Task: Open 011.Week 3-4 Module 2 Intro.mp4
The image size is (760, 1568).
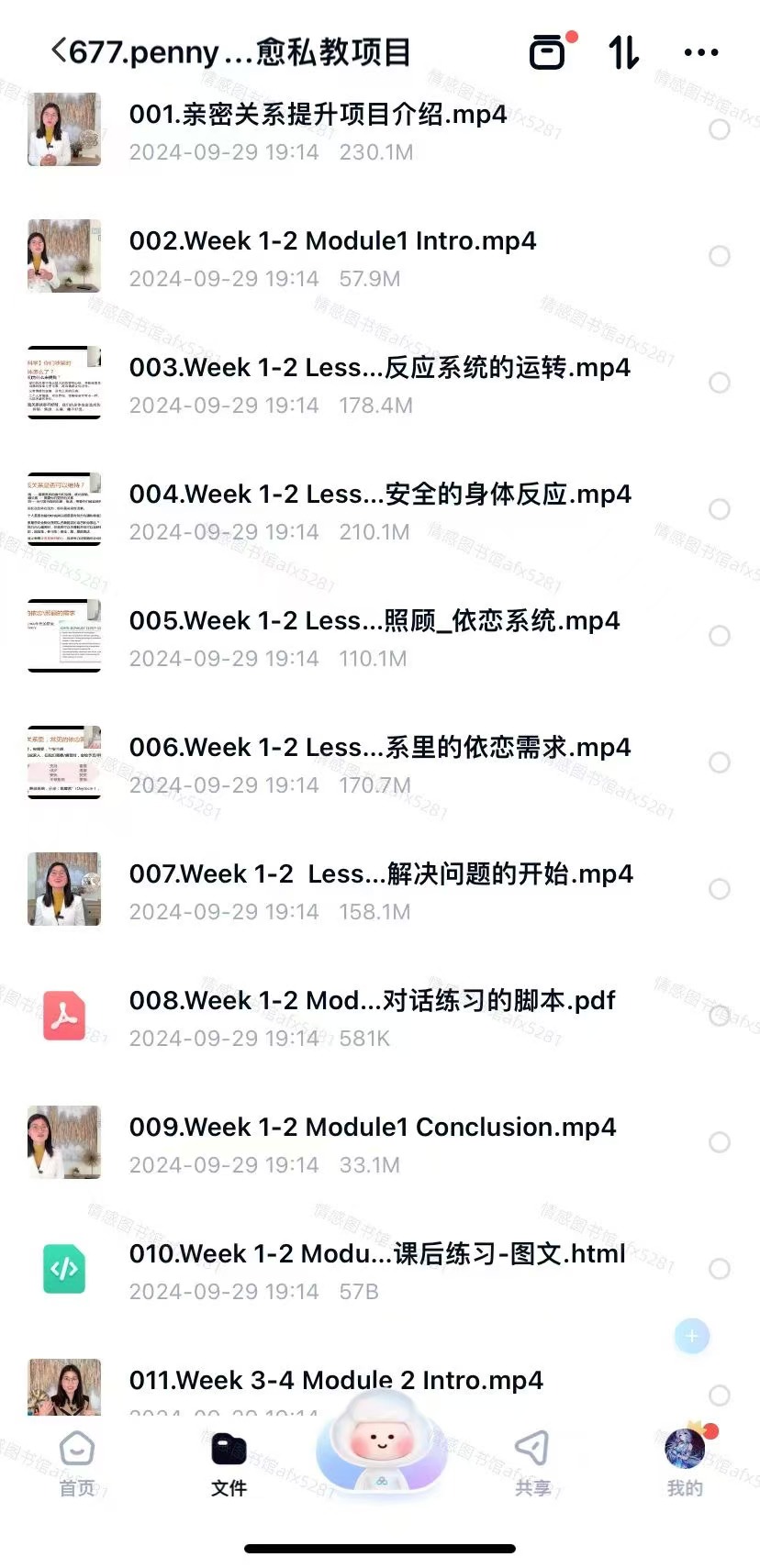Action: 336,1381
